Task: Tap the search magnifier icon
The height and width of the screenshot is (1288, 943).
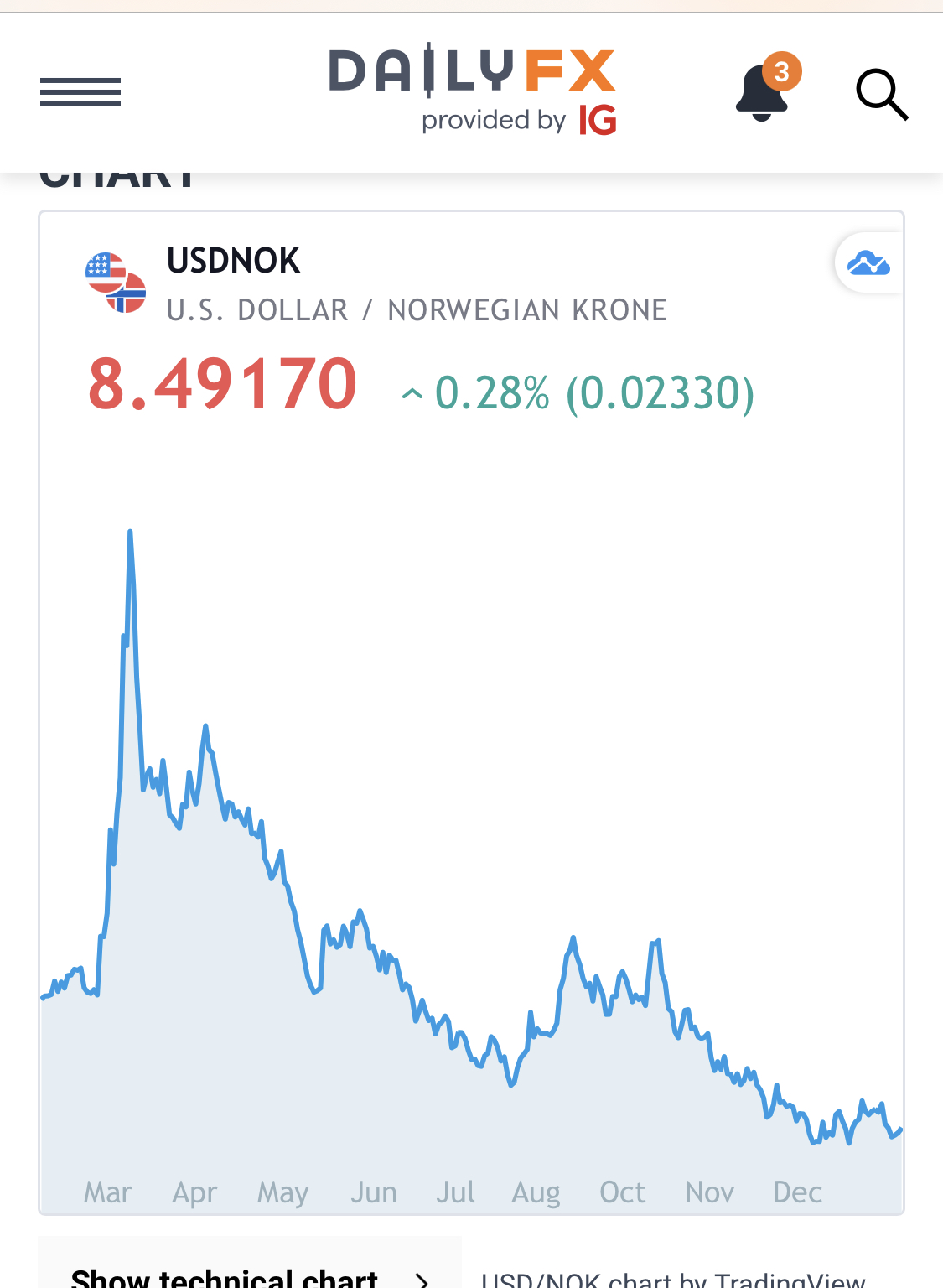Action: [x=882, y=95]
